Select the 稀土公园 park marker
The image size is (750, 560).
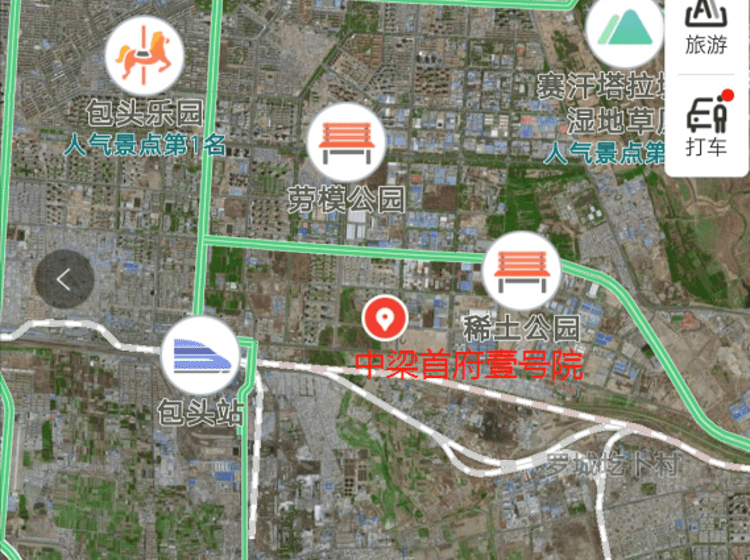[x=521, y=271]
